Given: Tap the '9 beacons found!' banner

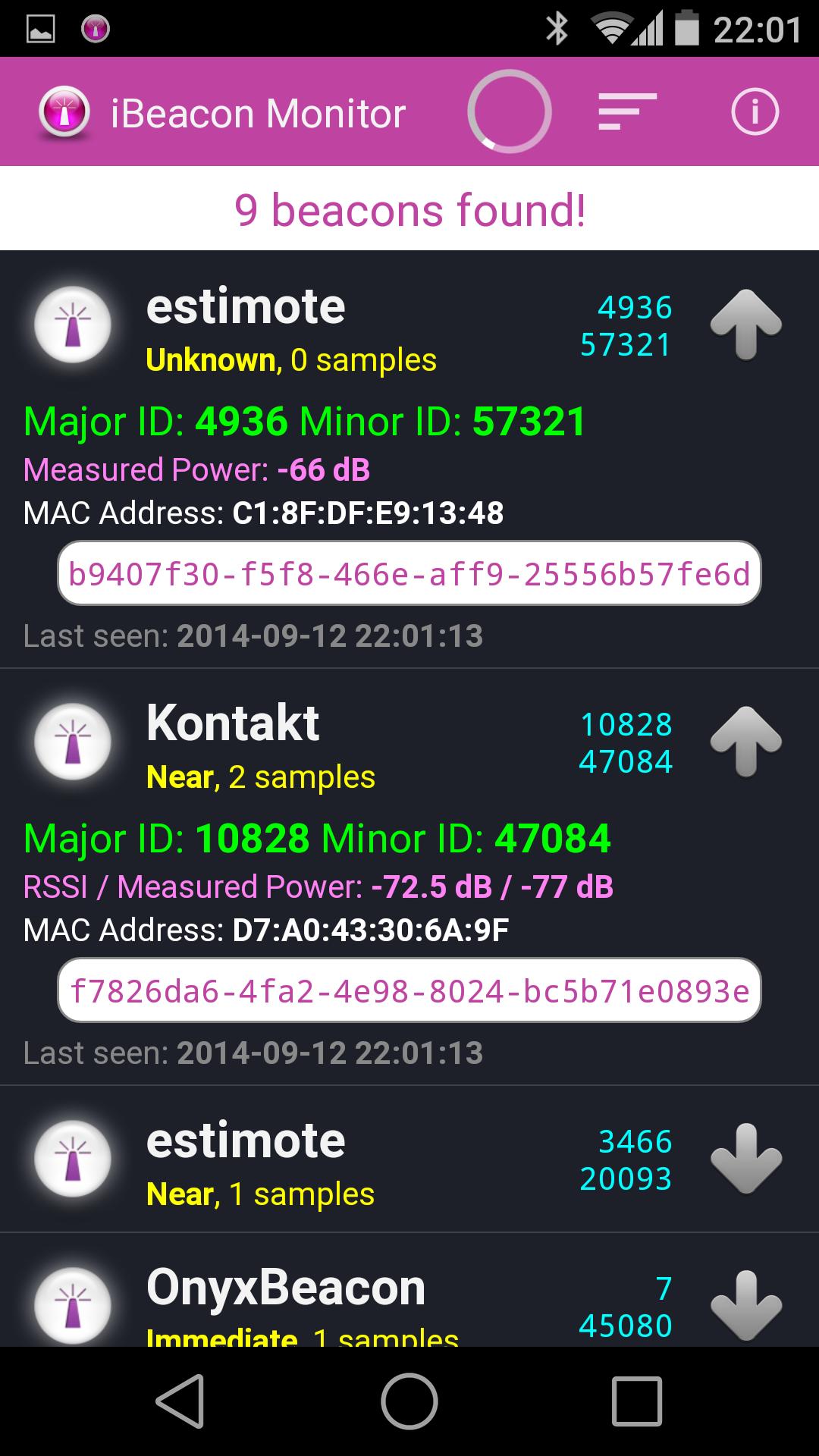Looking at the screenshot, I should [x=409, y=211].
